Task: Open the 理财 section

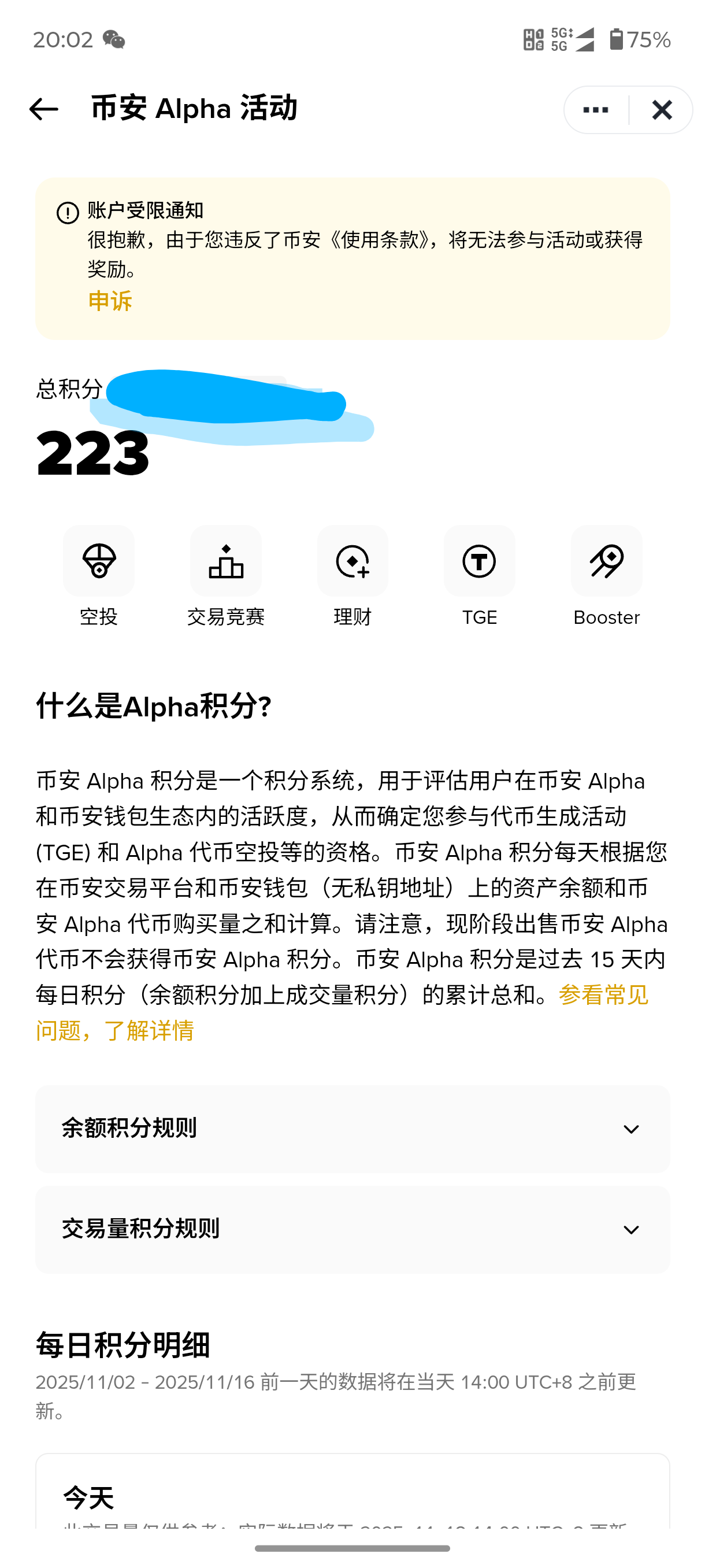Action: pos(353,561)
